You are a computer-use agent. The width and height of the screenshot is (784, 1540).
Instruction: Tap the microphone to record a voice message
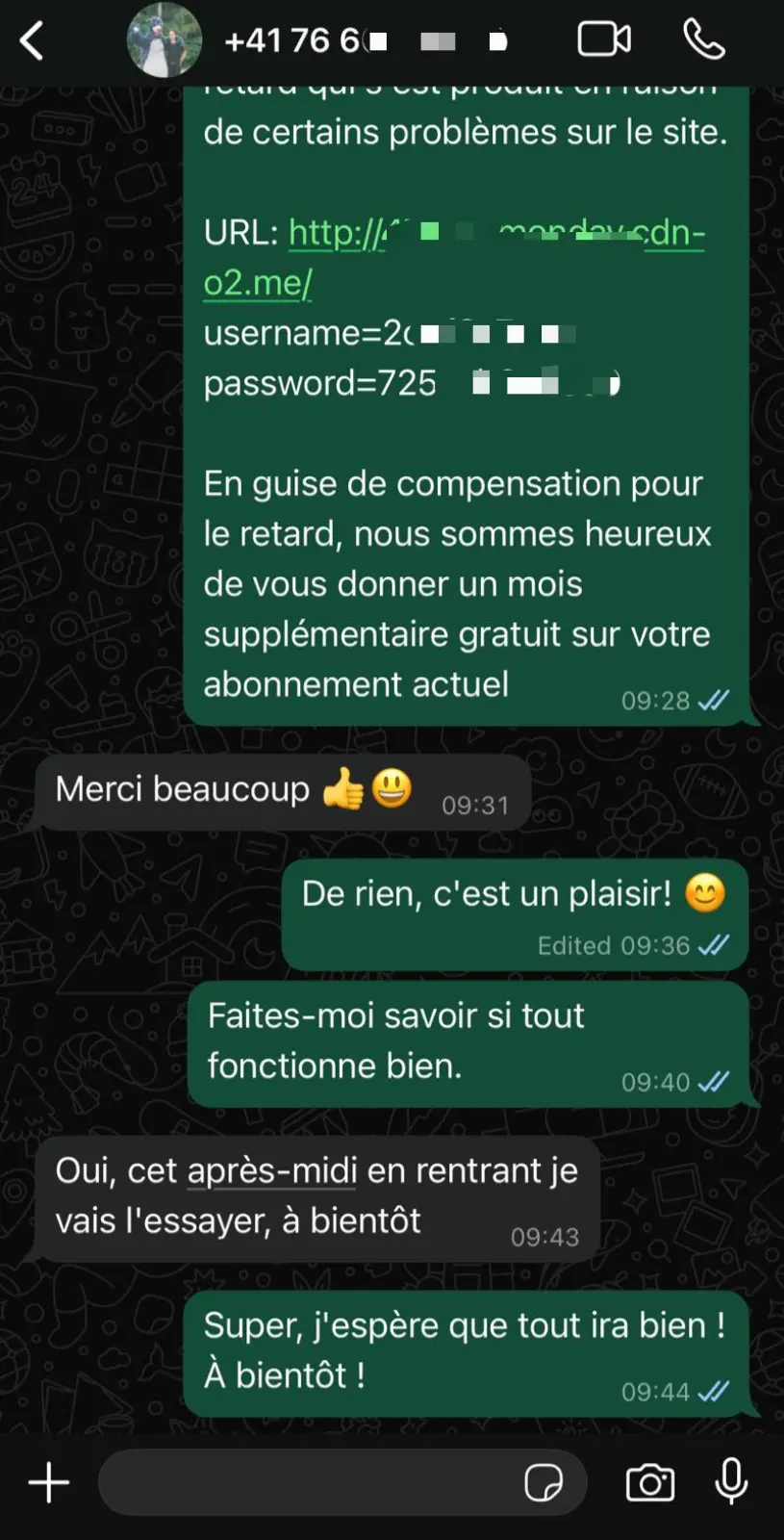point(732,1482)
